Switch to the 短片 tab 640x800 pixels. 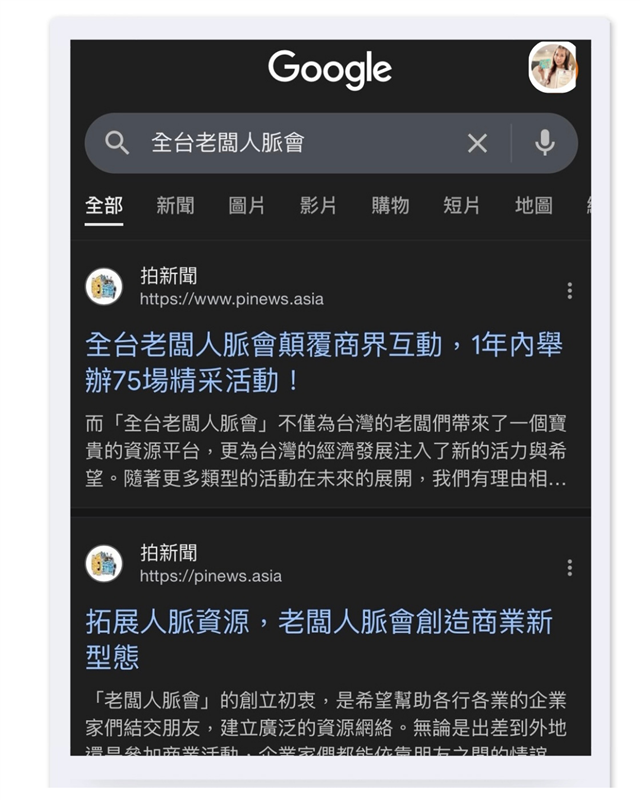461,205
